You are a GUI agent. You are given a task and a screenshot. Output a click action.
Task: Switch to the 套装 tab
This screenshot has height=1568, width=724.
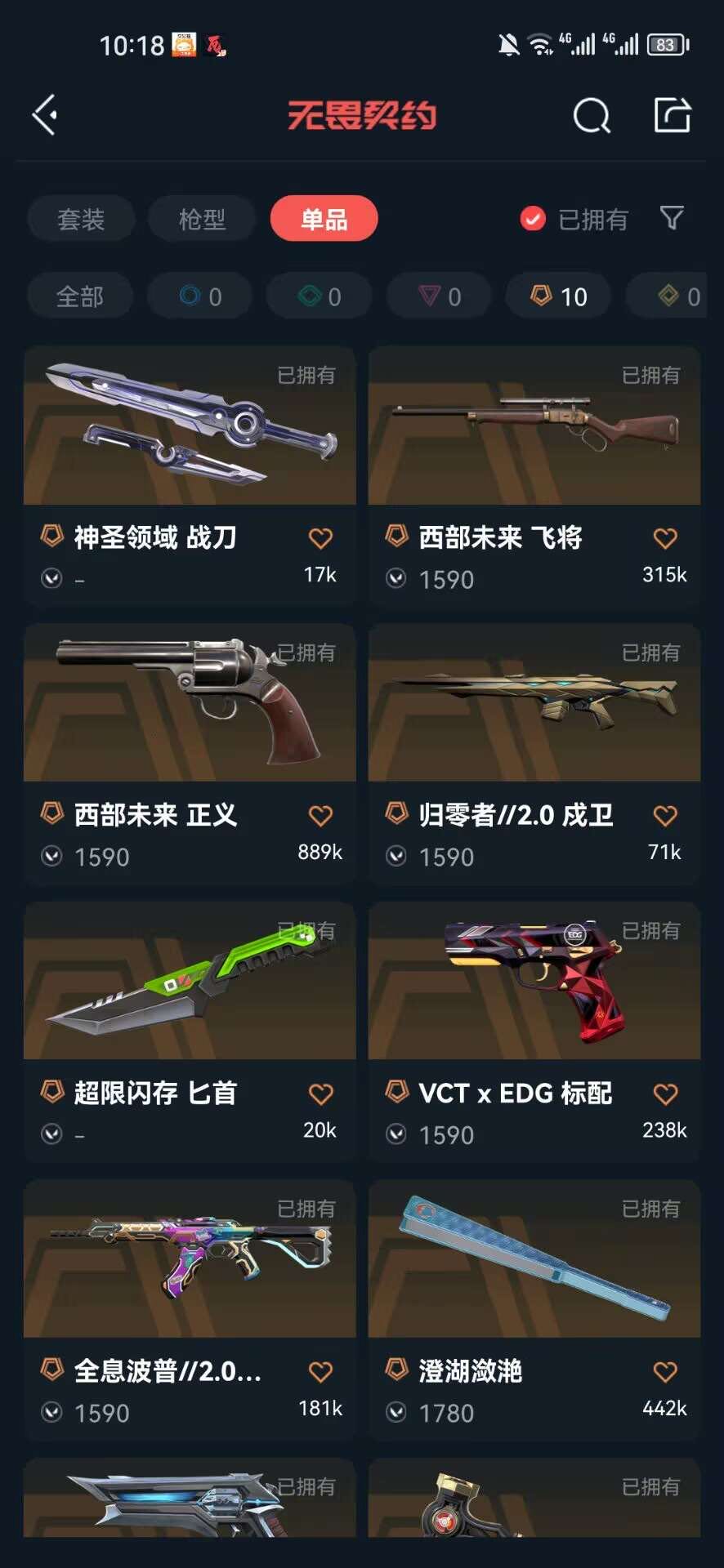tap(81, 219)
